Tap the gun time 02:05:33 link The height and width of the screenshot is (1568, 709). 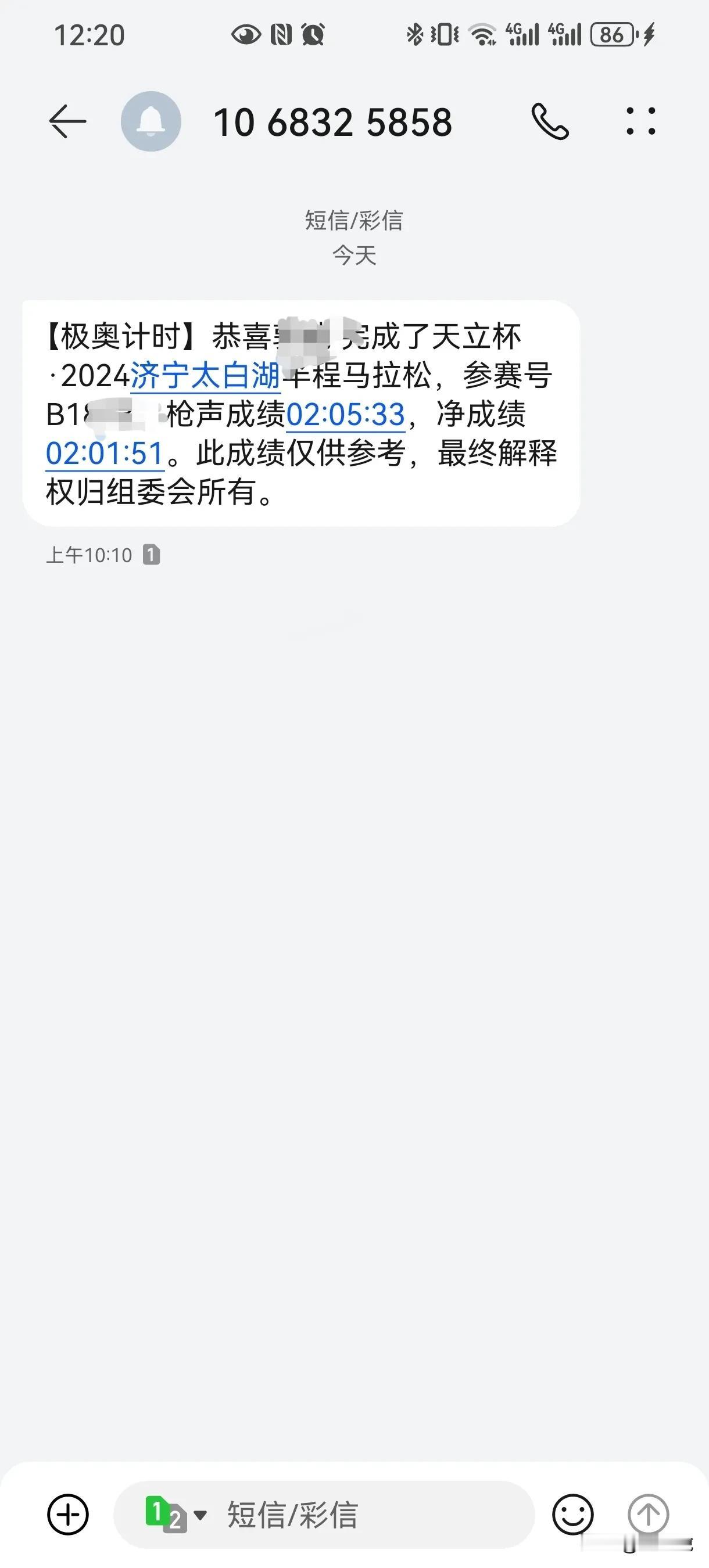(x=345, y=415)
